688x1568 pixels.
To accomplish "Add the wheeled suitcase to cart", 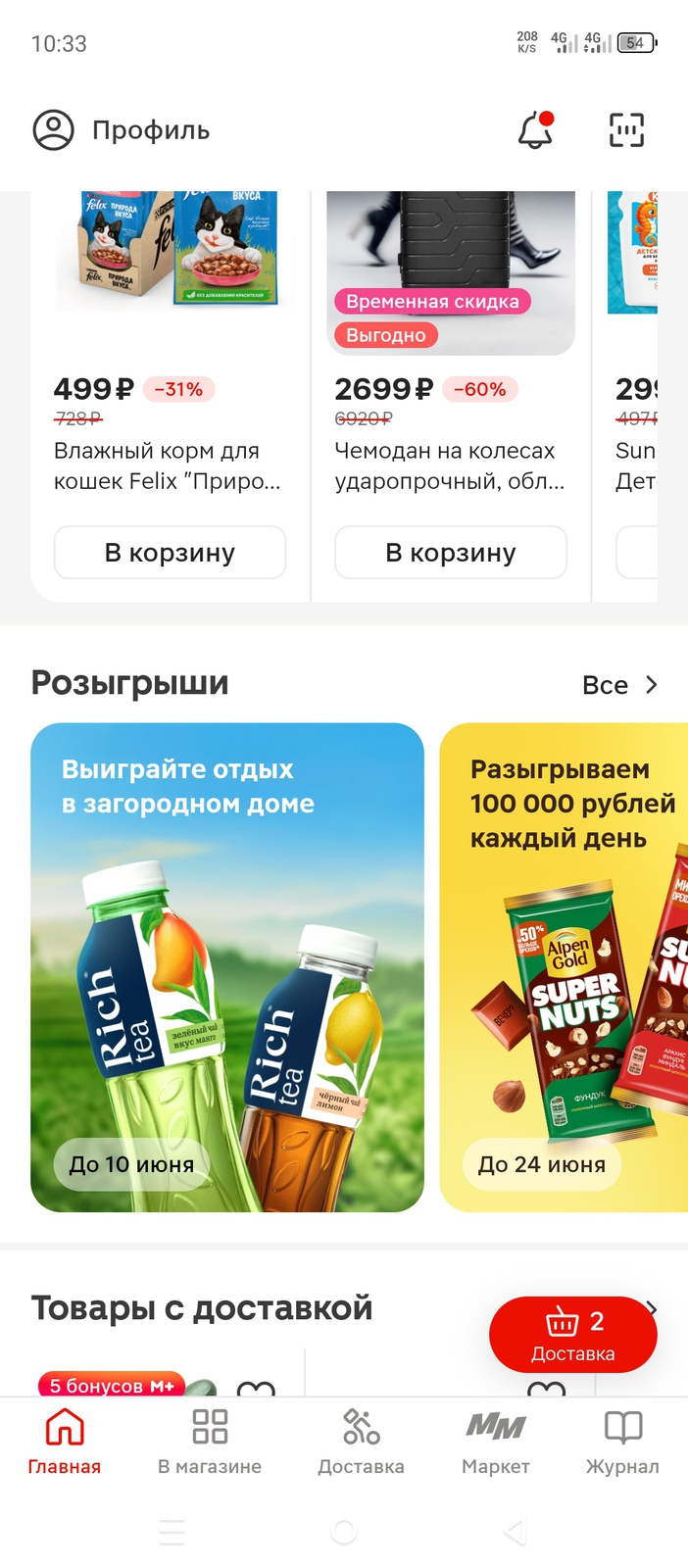I will point(451,553).
